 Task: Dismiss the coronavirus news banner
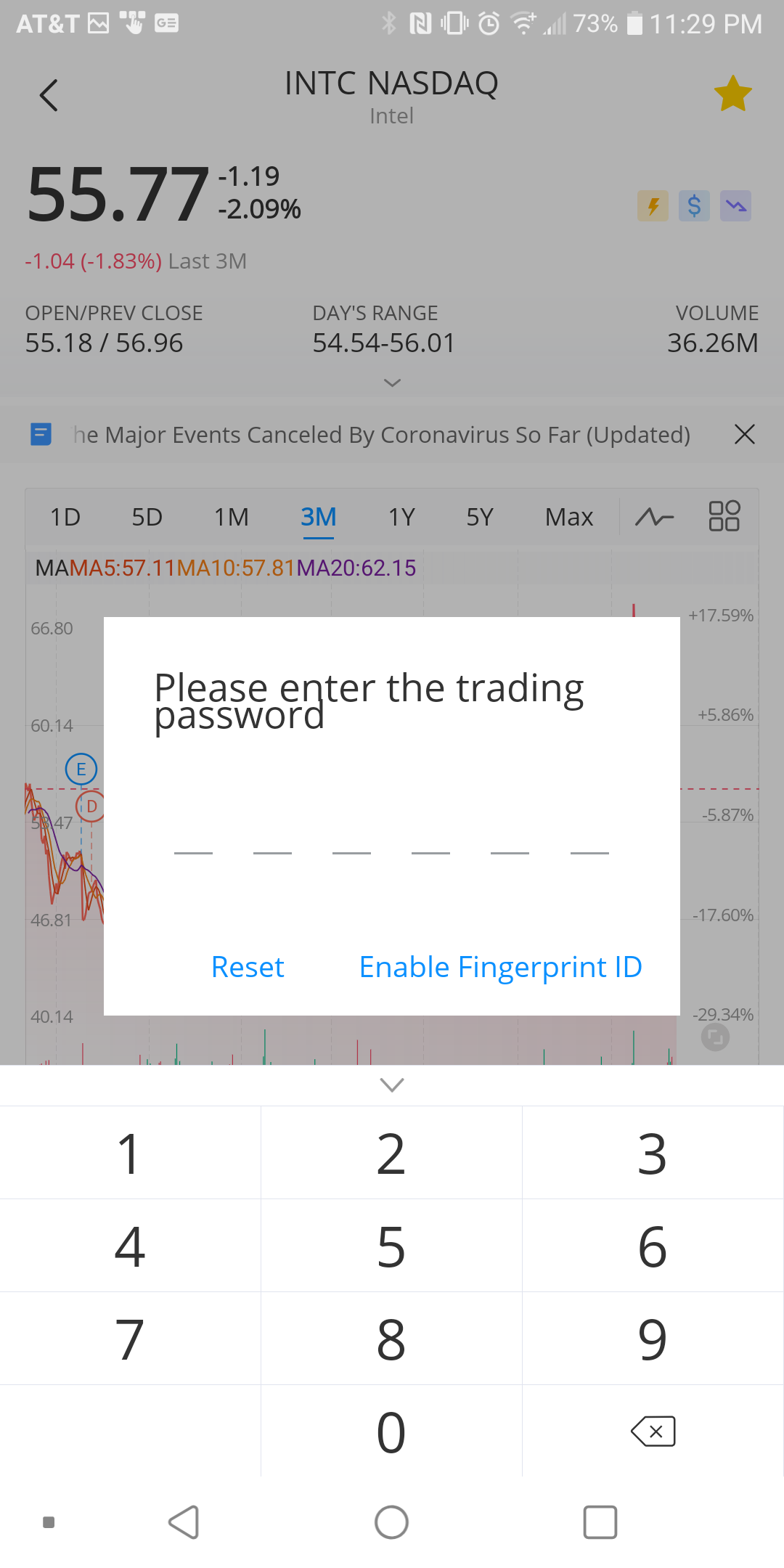(746, 434)
